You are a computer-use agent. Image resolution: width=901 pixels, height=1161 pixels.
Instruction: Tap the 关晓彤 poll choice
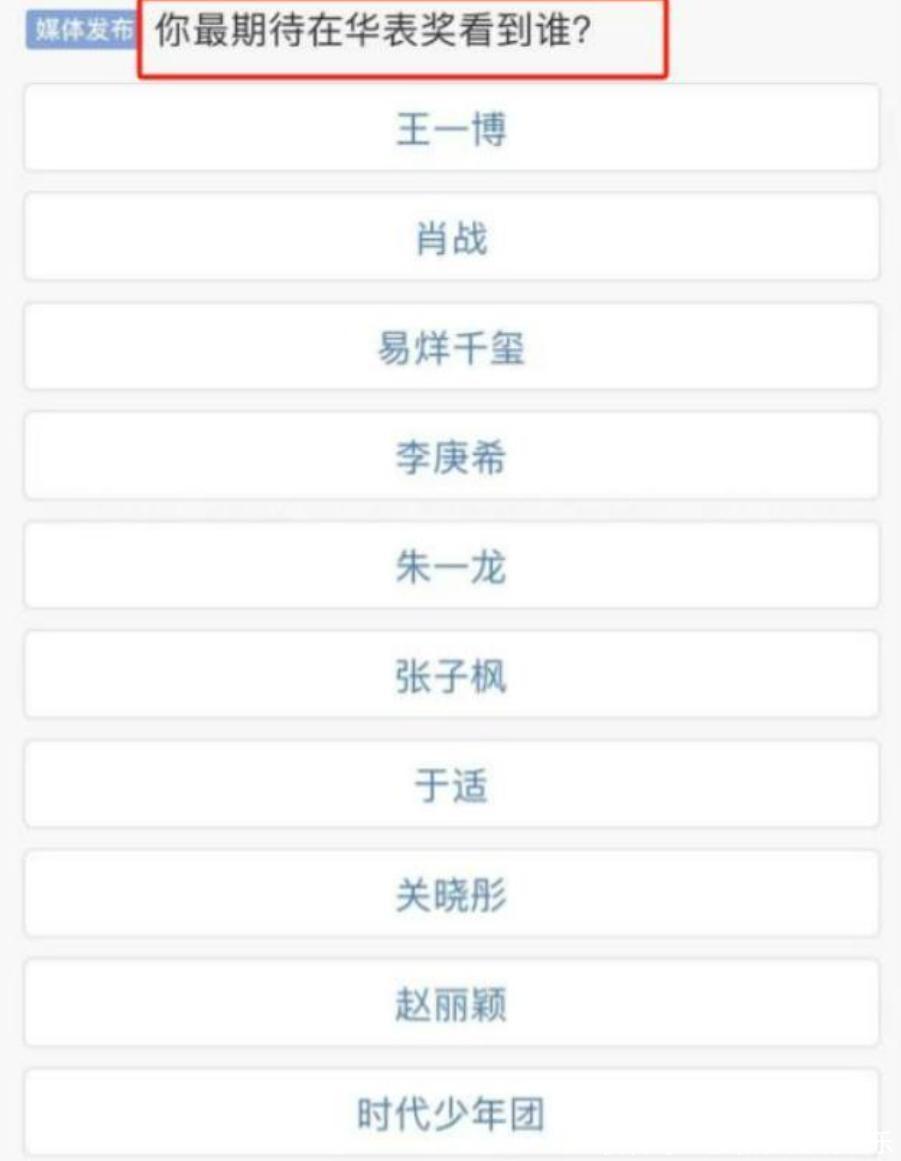click(451, 895)
